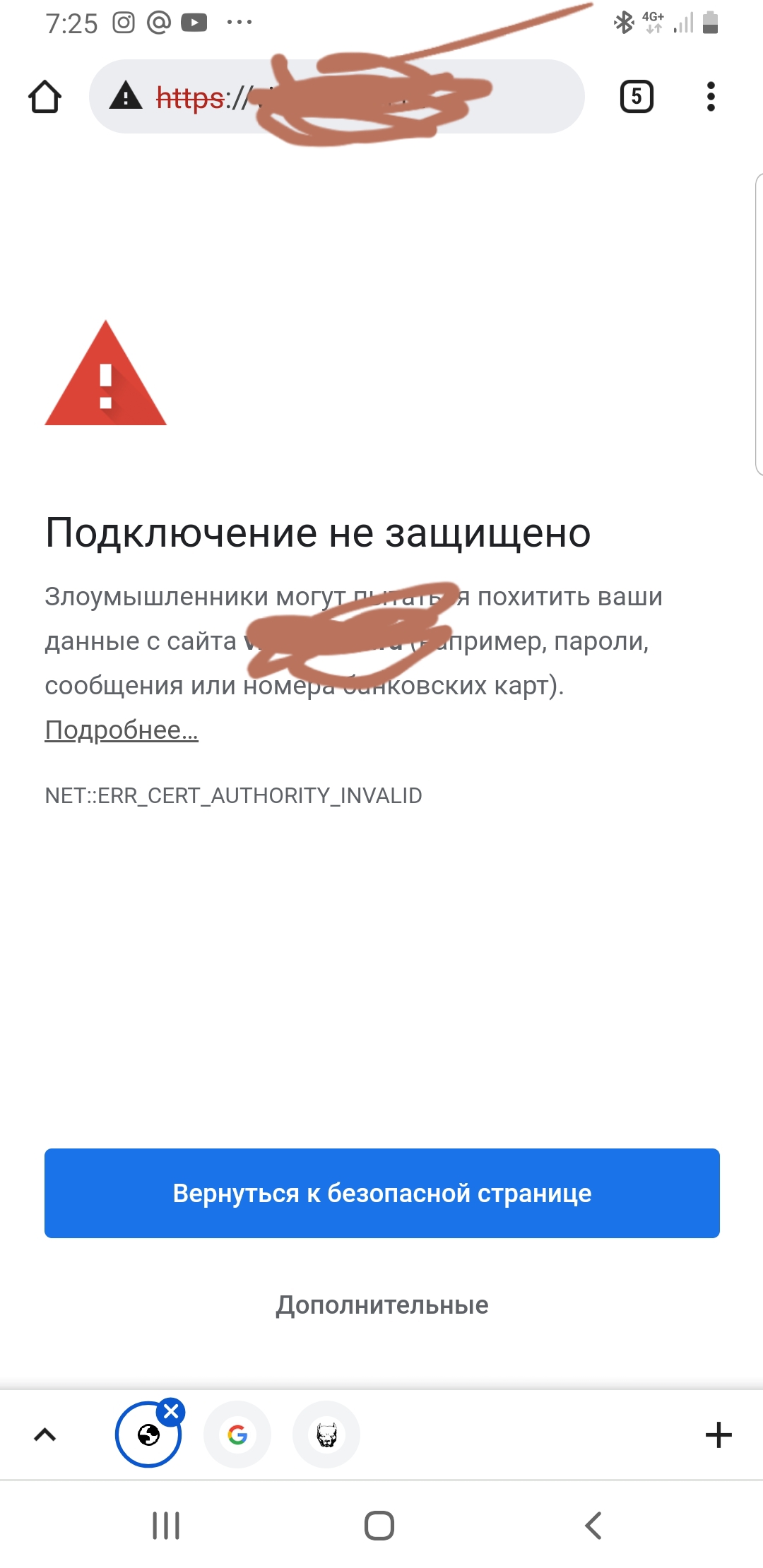This screenshot has width=763, height=1568.
Task: Close the current tab with the X badge
Action: click(171, 1411)
